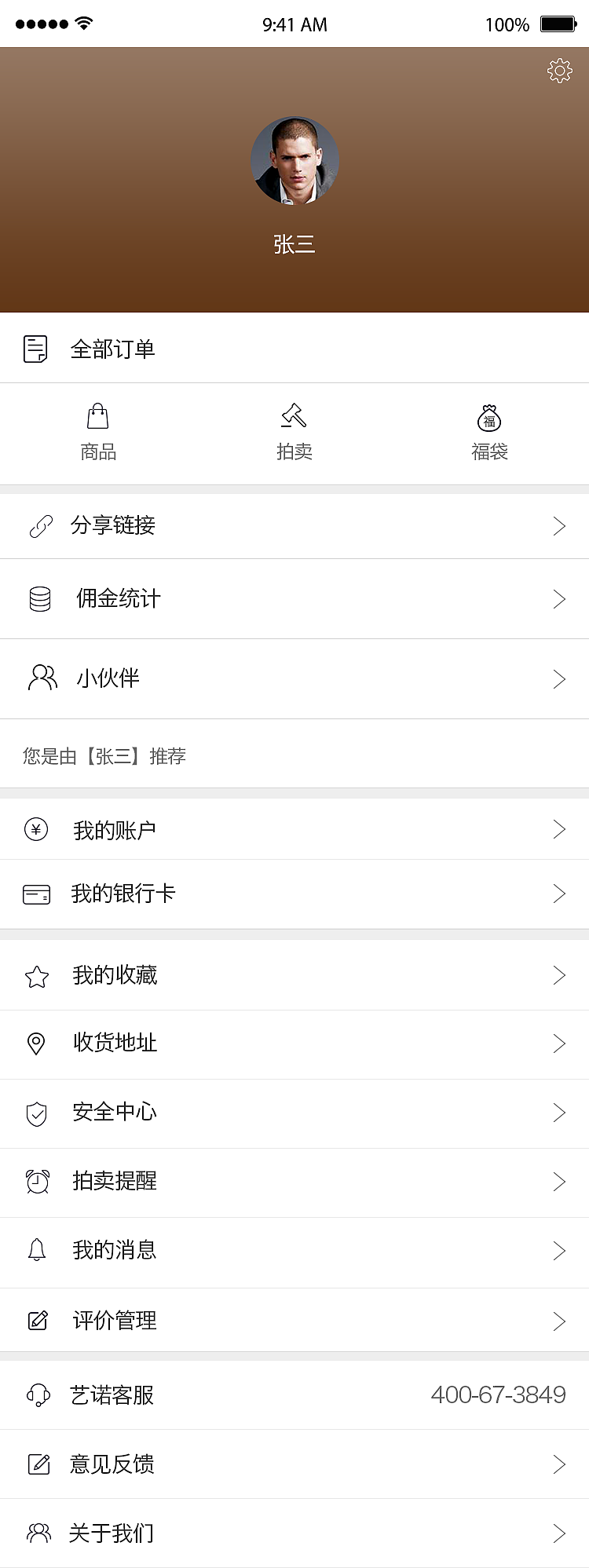Call customer service 400-67-3849
This screenshot has height=1568, width=589.
coord(498,1395)
